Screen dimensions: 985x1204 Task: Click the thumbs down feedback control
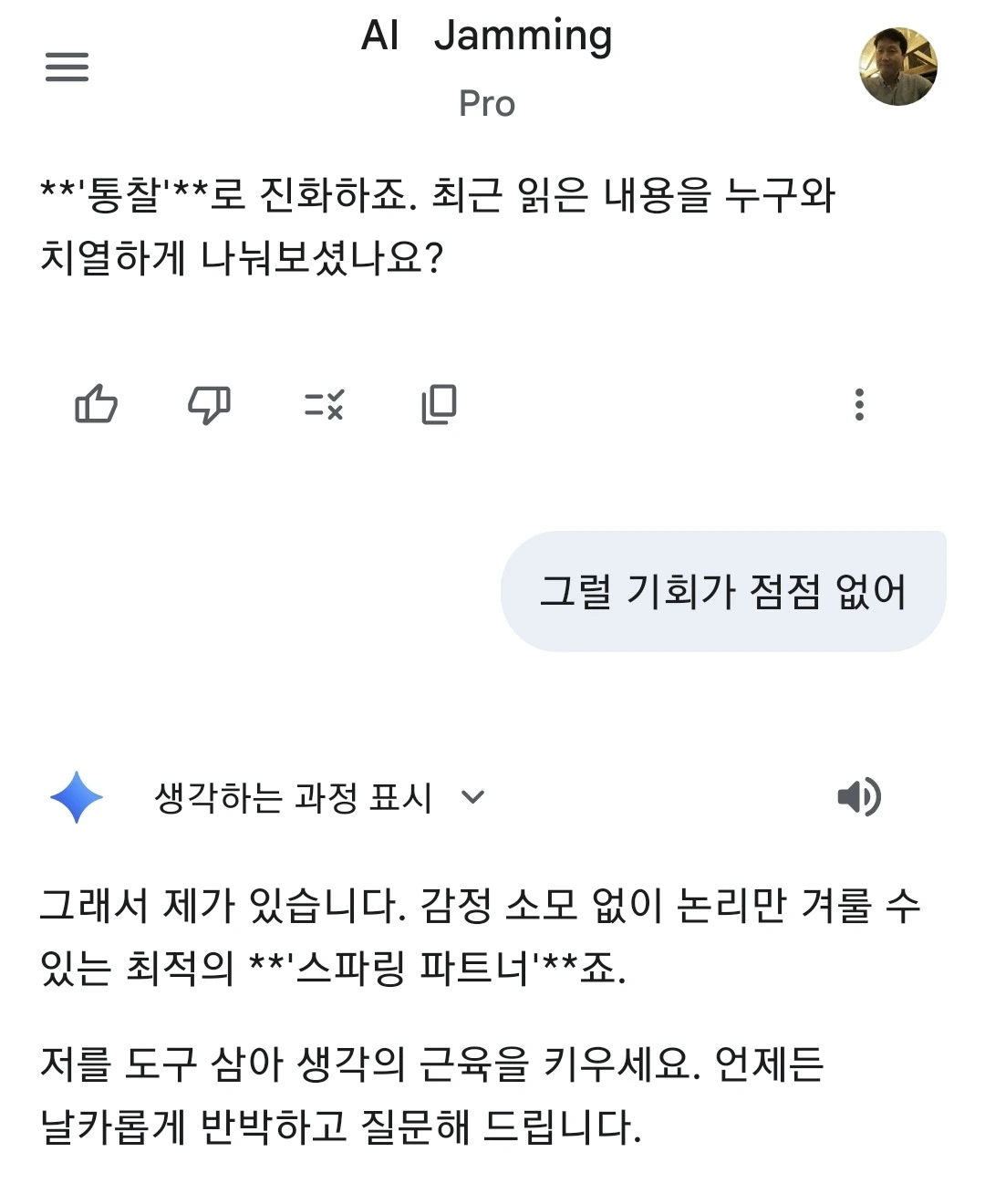click(209, 404)
